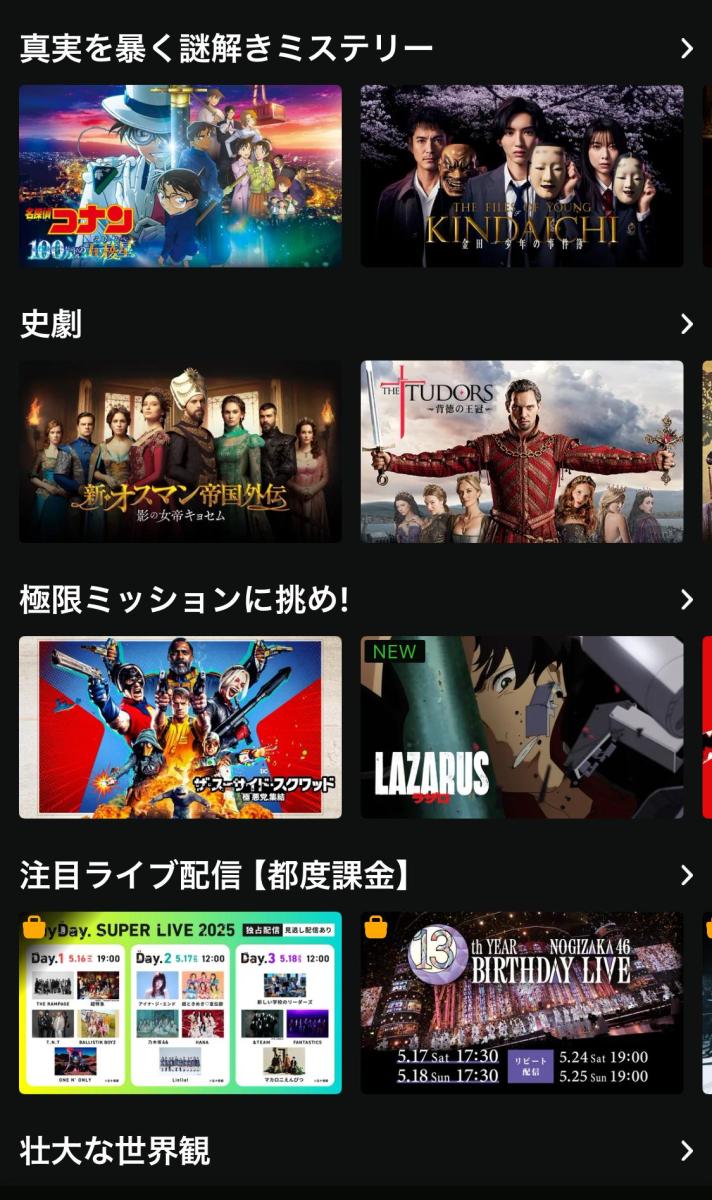Open The Files of Young Kindaichi tile
The image size is (712, 1200).
click(522, 176)
